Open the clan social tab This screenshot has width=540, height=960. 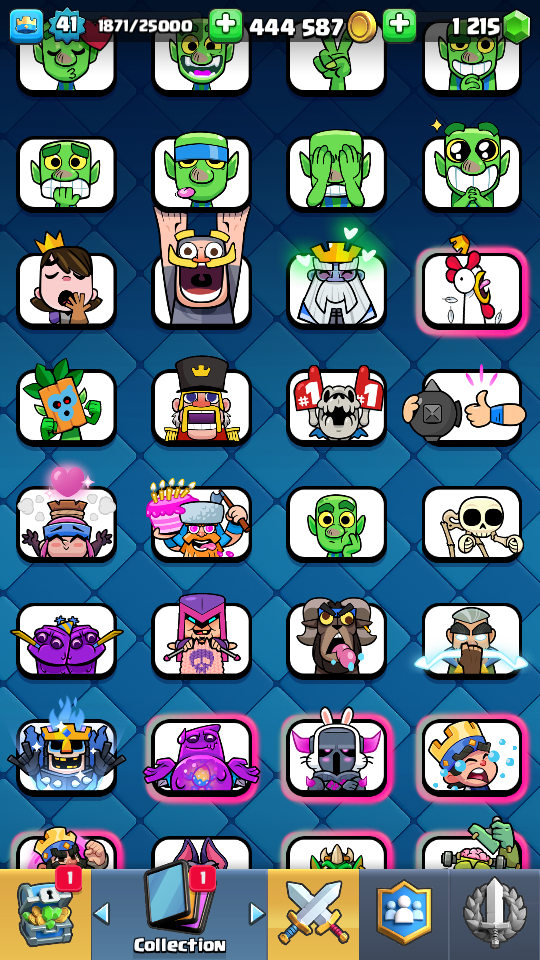404,914
